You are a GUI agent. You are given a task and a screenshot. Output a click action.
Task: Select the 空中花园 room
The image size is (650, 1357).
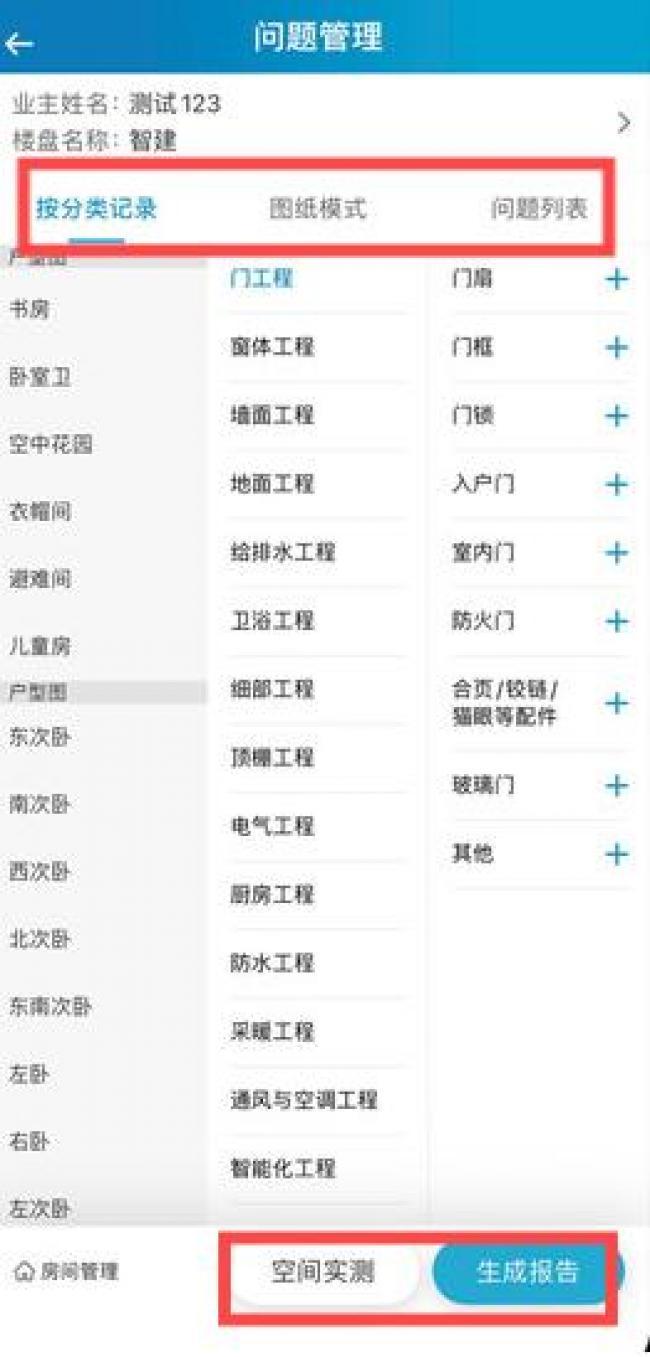51,444
